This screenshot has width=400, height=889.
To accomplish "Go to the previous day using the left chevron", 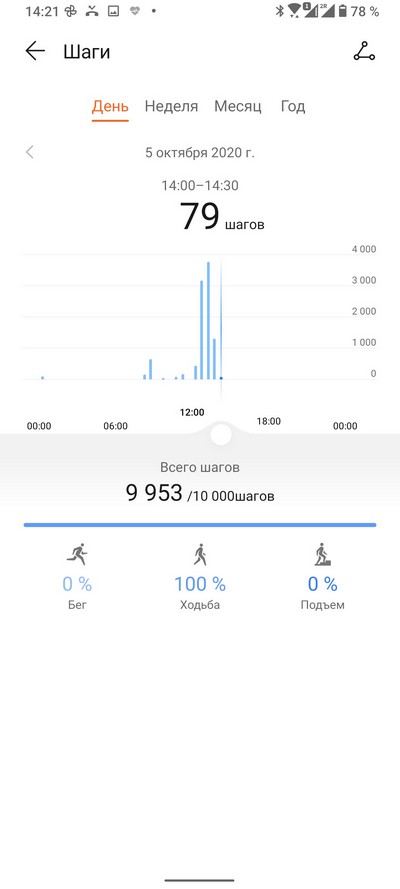I will pos(30,152).
